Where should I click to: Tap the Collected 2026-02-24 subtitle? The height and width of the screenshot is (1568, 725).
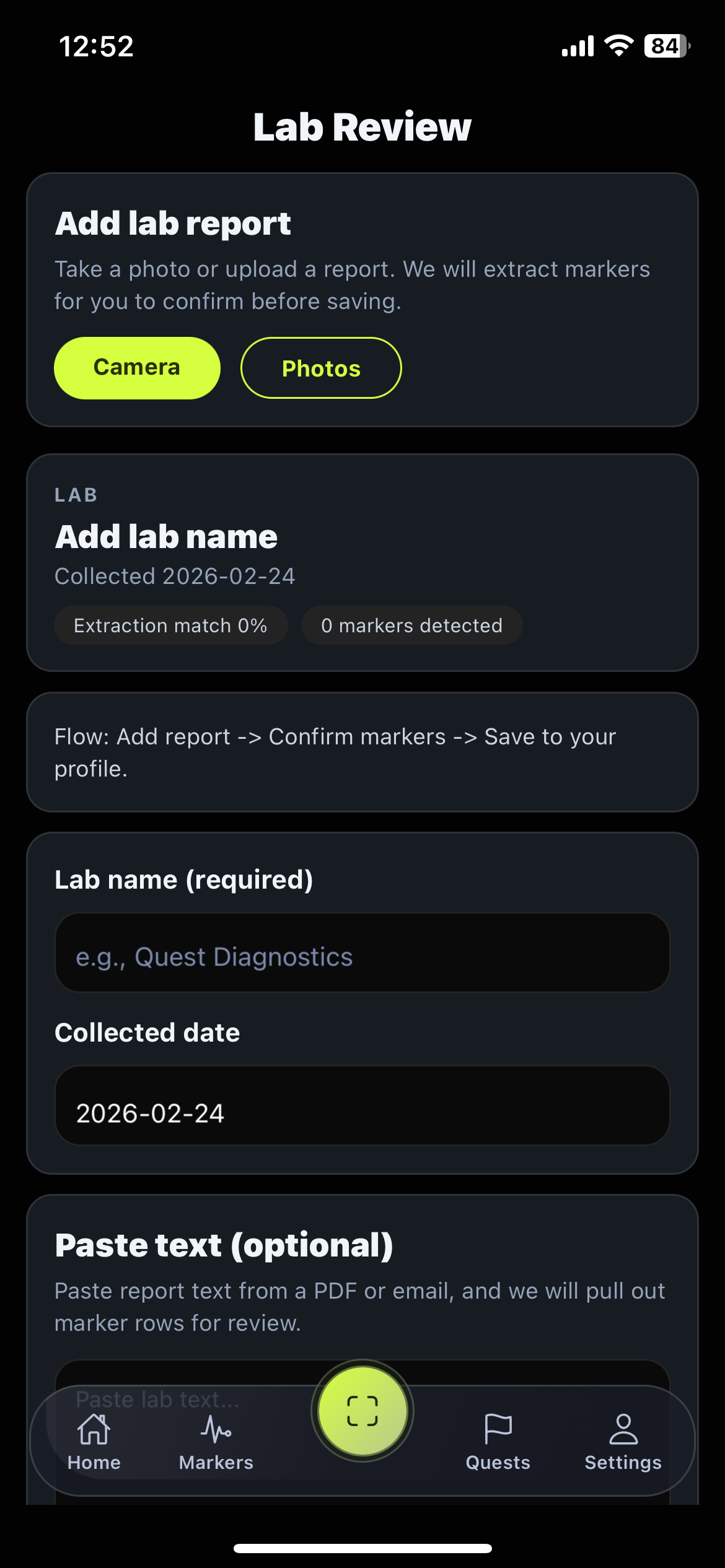(x=175, y=575)
